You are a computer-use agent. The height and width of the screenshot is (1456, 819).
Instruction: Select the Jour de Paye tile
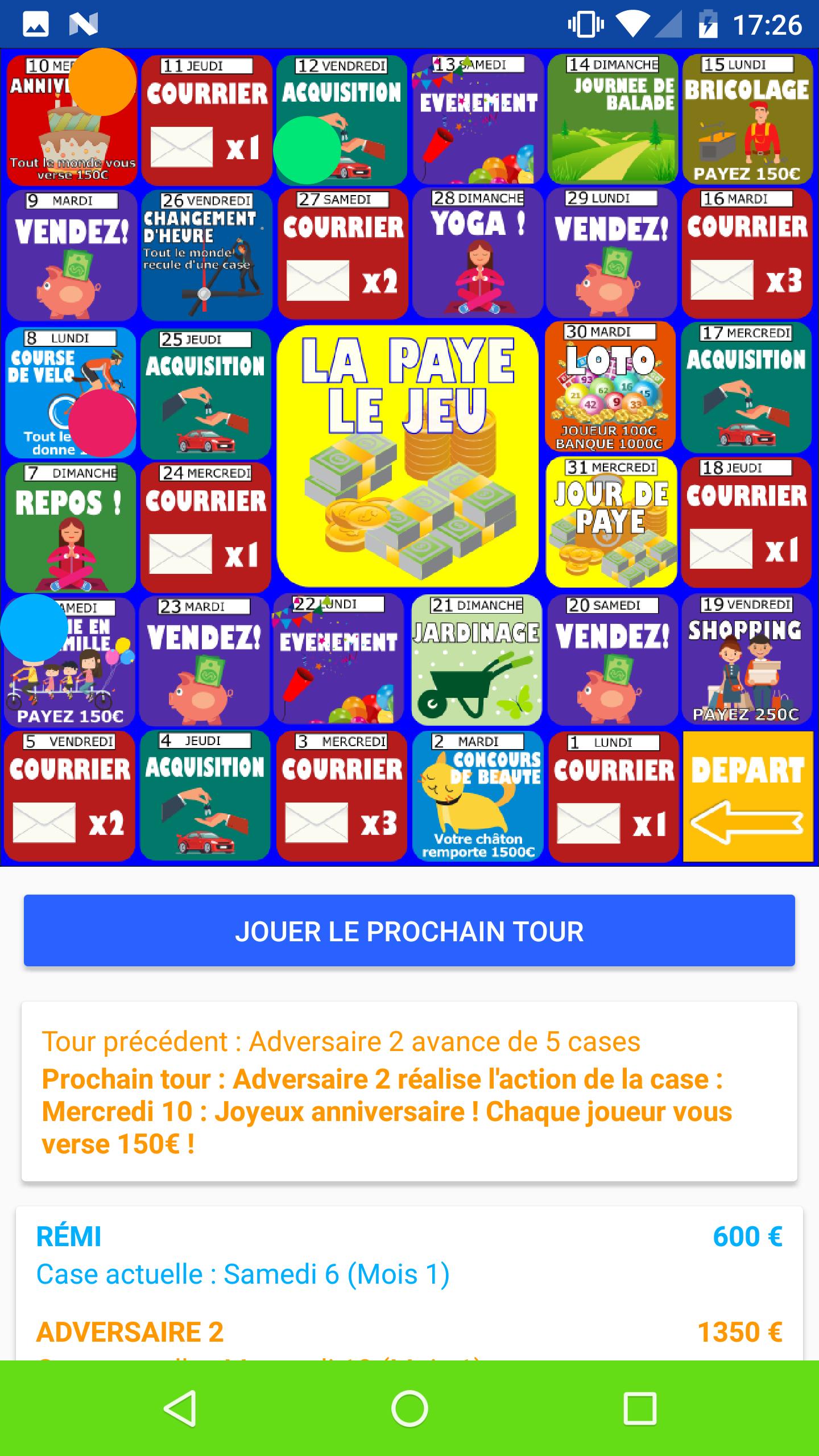point(611,526)
